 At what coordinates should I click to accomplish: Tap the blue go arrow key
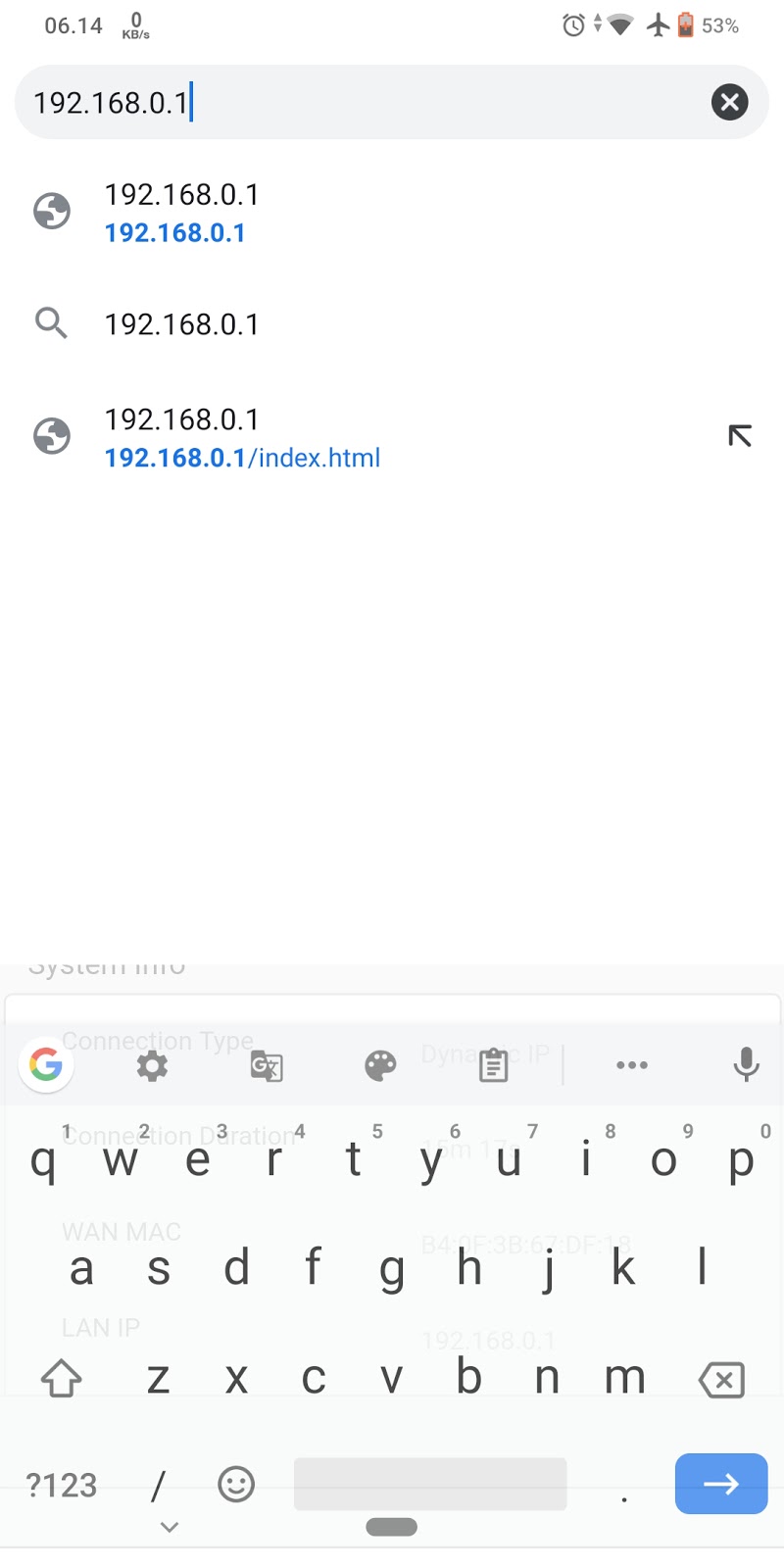coord(721,1484)
